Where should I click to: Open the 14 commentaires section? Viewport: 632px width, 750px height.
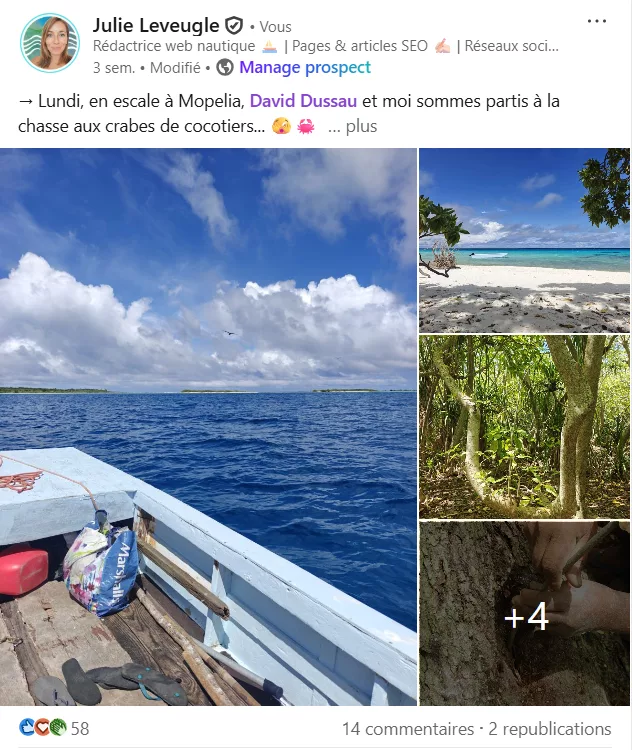(x=407, y=729)
